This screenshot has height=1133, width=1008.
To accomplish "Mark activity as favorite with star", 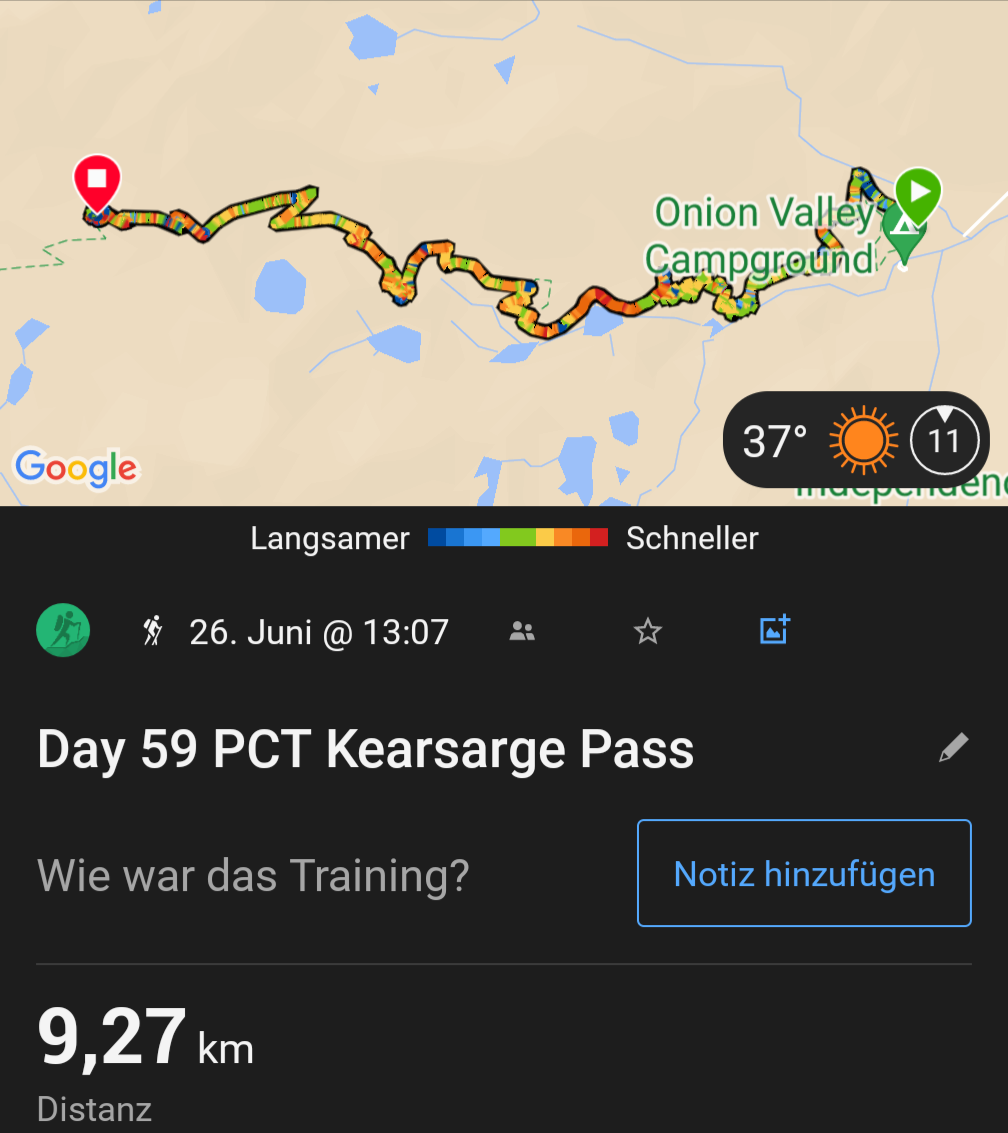I will pos(648,631).
